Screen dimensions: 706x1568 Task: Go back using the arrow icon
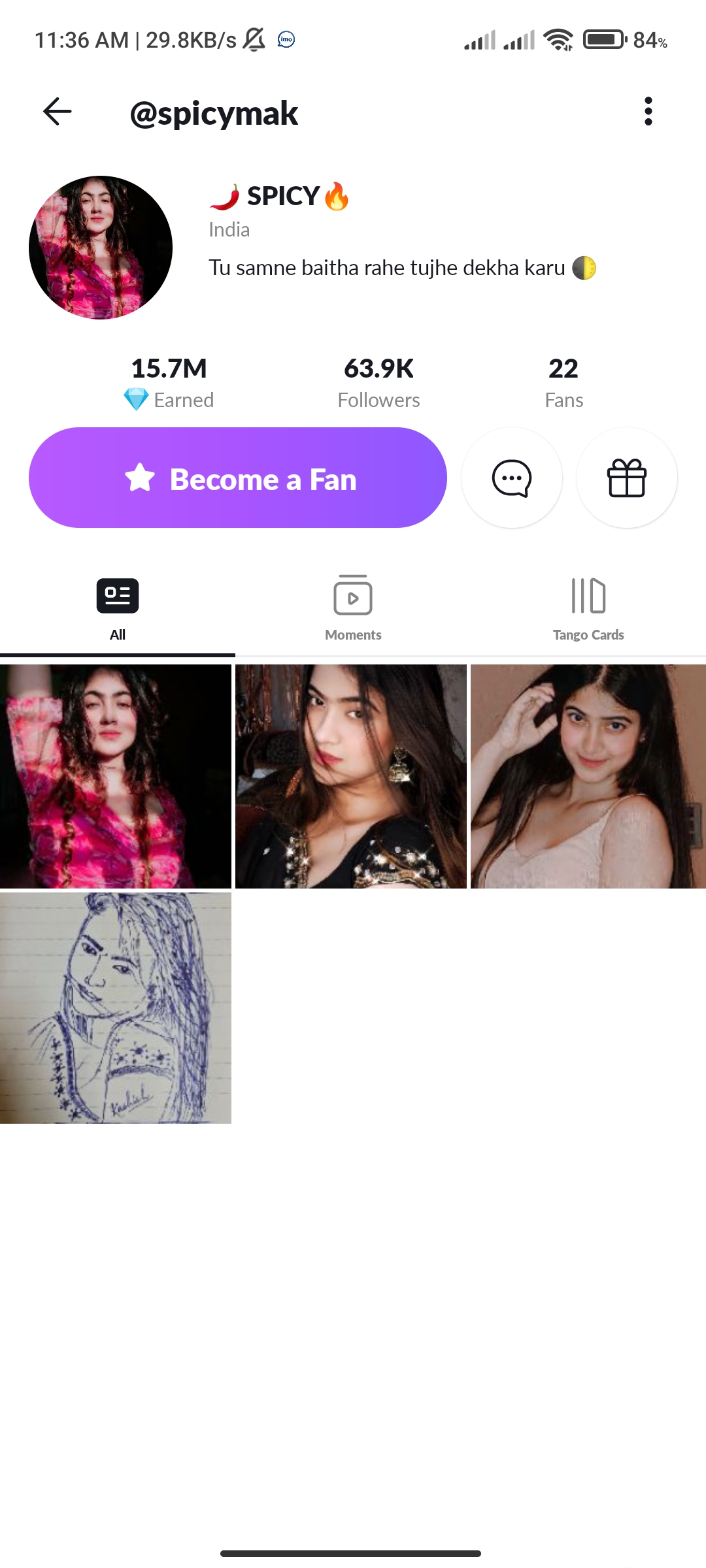[x=58, y=112]
